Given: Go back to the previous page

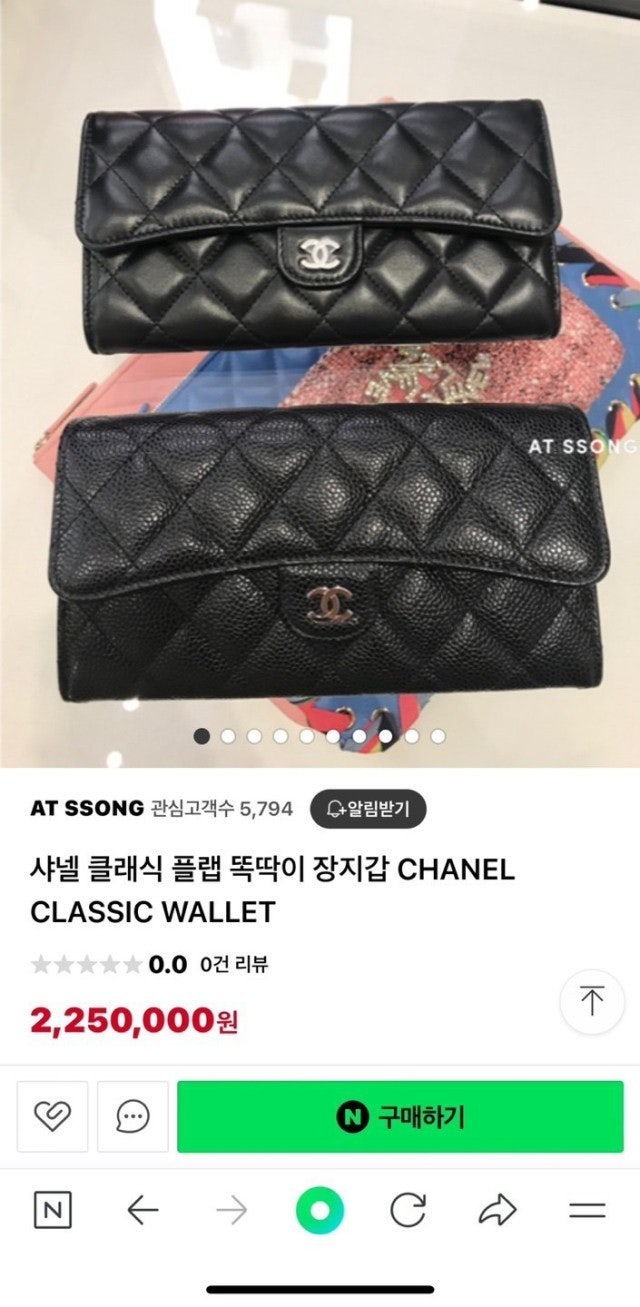Looking at the screenshot, I should [x=143, y=1211].
